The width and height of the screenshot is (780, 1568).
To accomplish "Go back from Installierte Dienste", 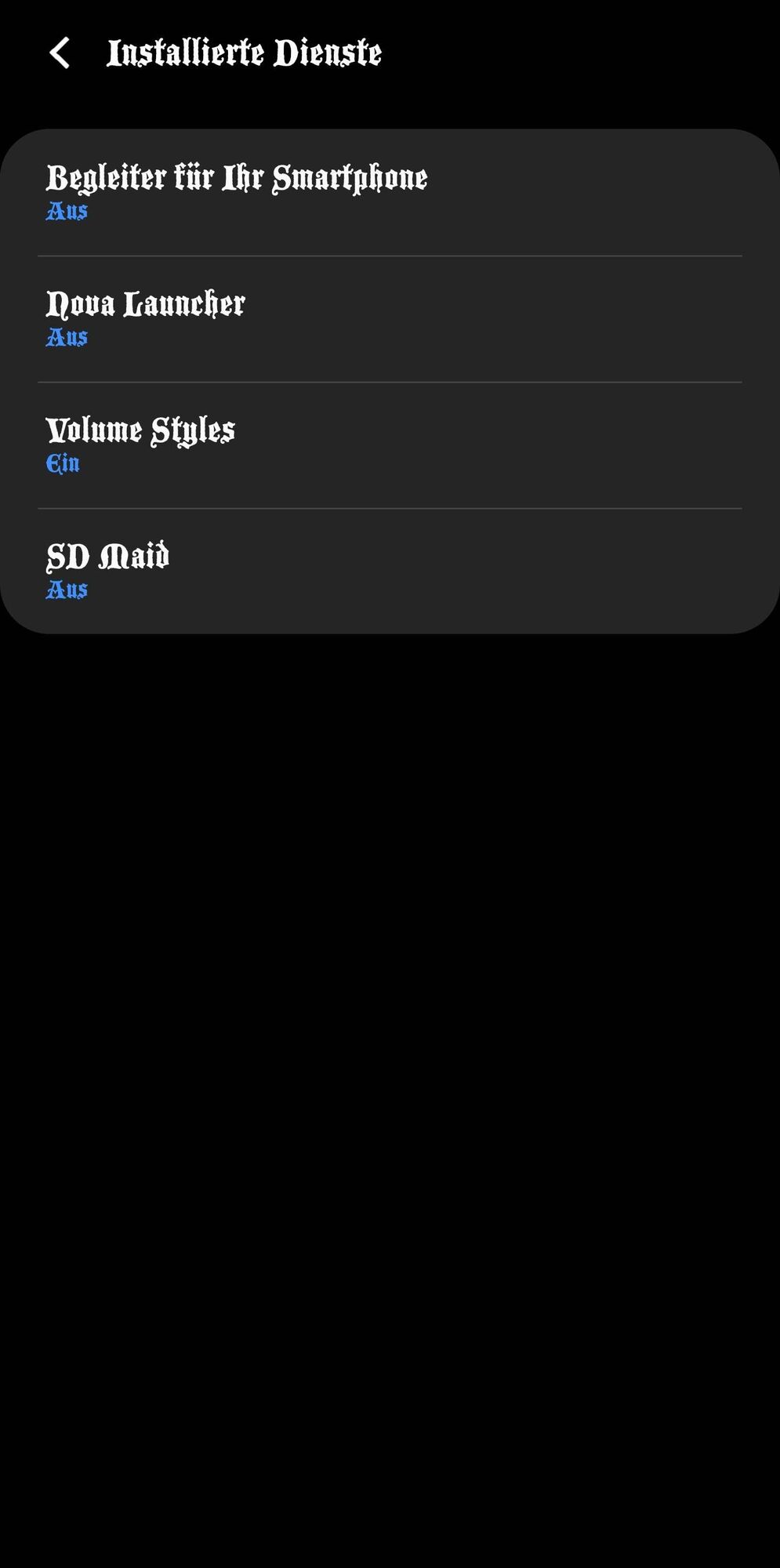I will (x=60, y=53).
